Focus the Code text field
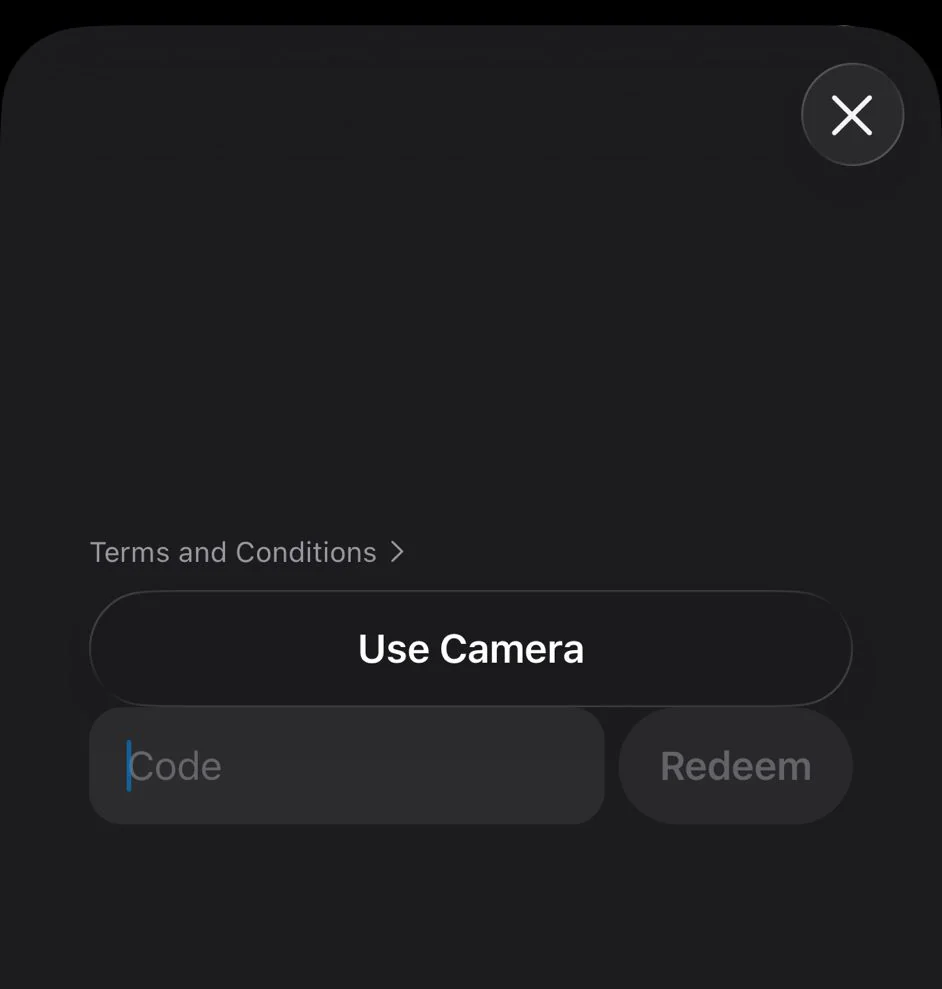942x989 pixels. 346,766
